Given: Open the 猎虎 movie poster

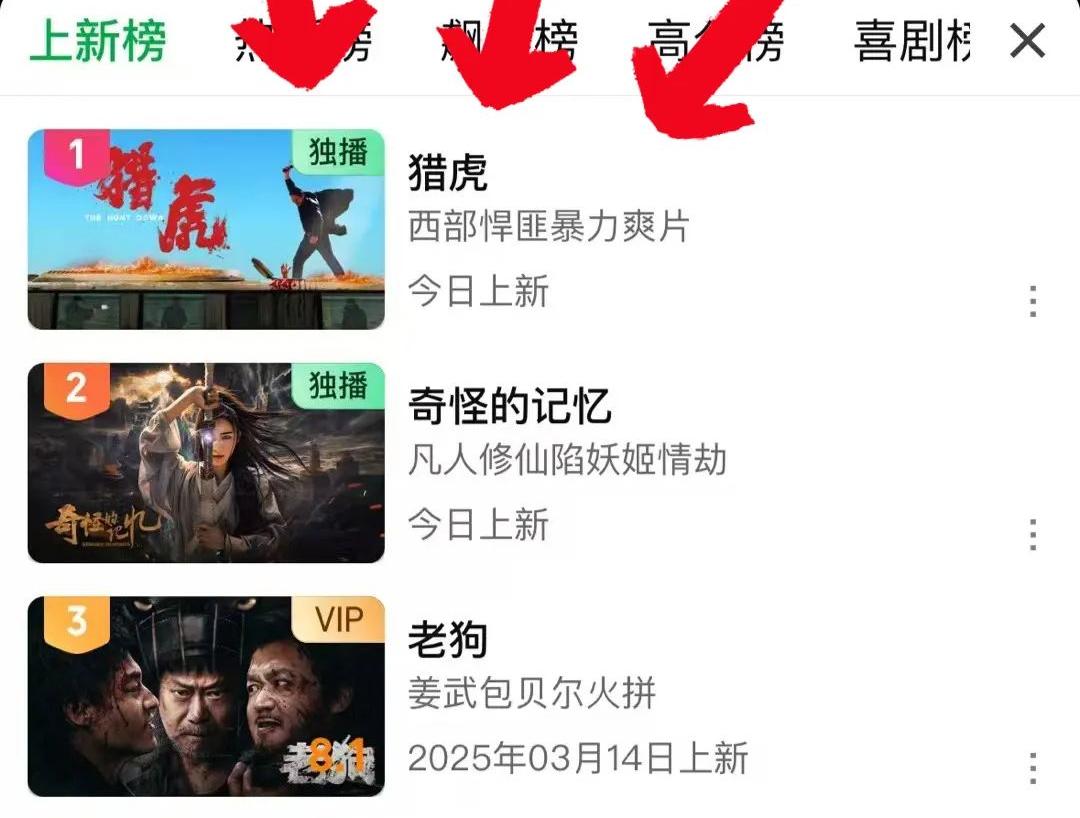Looking at the screenshot, I should [206, 229].
